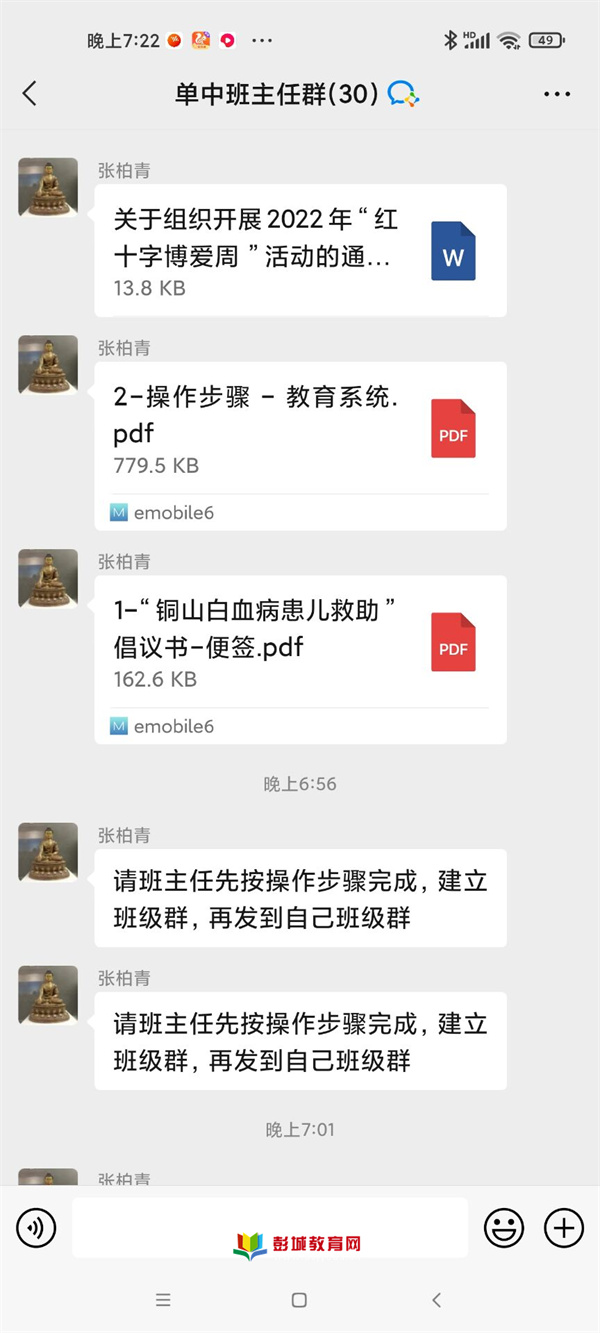Go back from the group chat
600x1333 pixels.
pyautogui.click(x=29, y=94)
